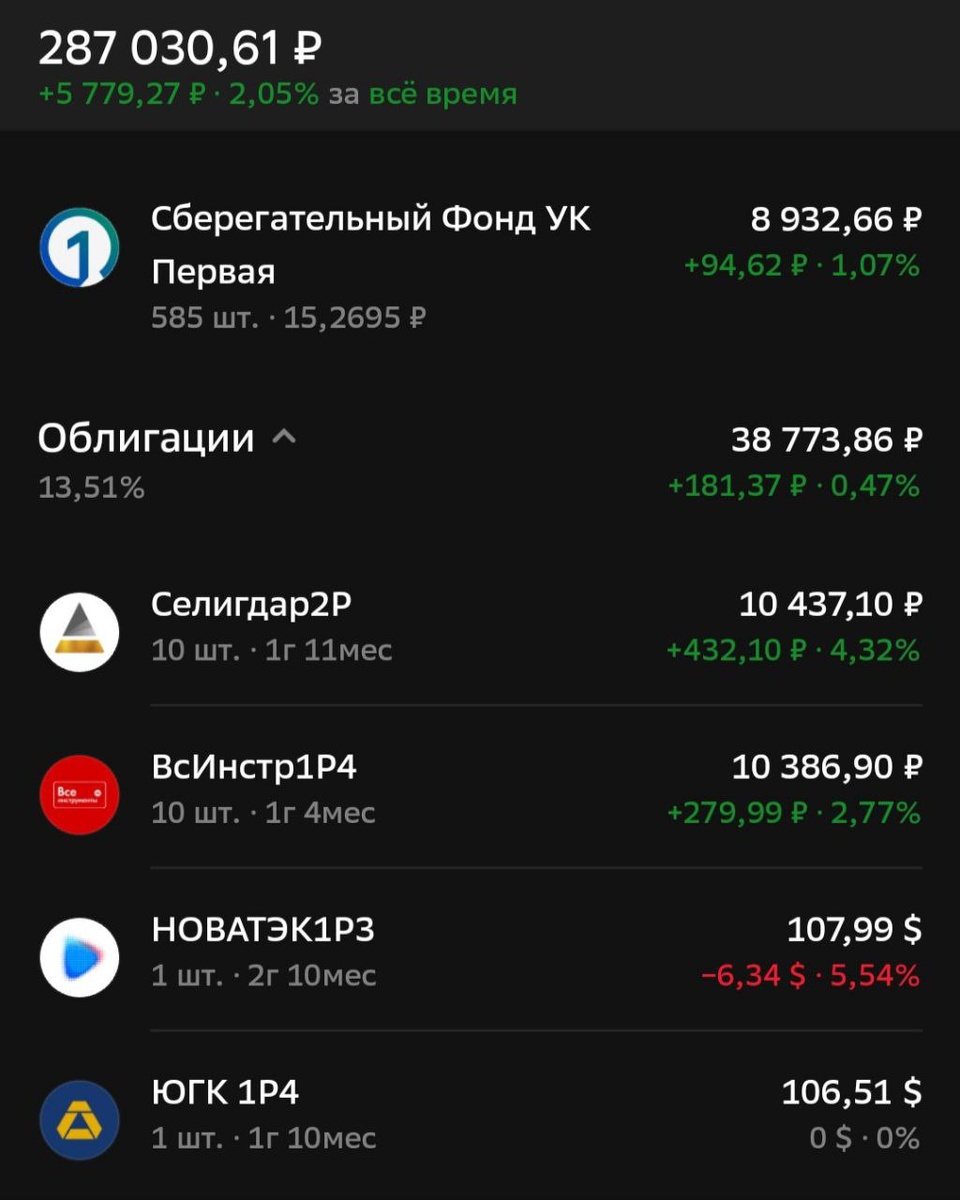Select the ЮГК 1Р4 row priced 106,51 $
This screenshot has height=1200, width=960.
pos(480,1110)
